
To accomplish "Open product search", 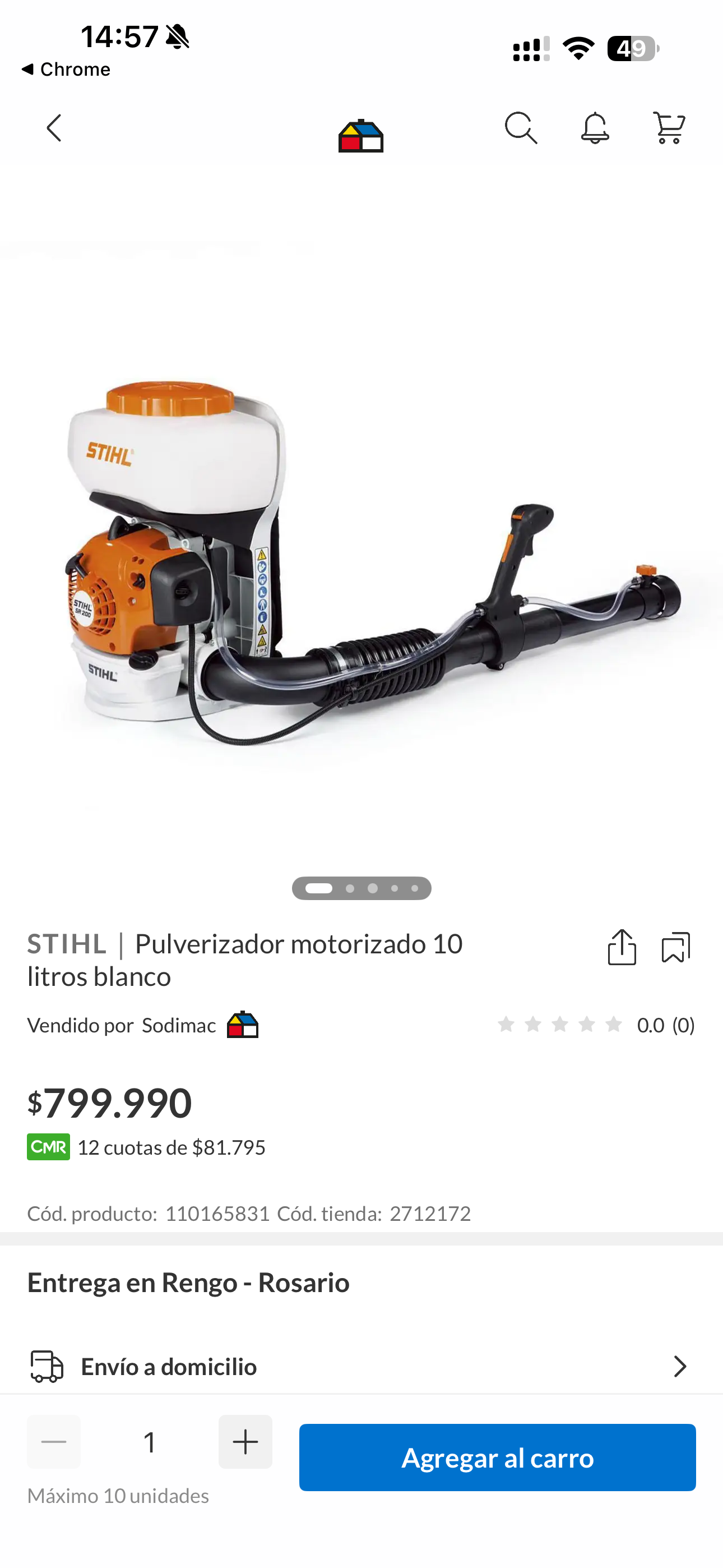I will pos(521,128).
